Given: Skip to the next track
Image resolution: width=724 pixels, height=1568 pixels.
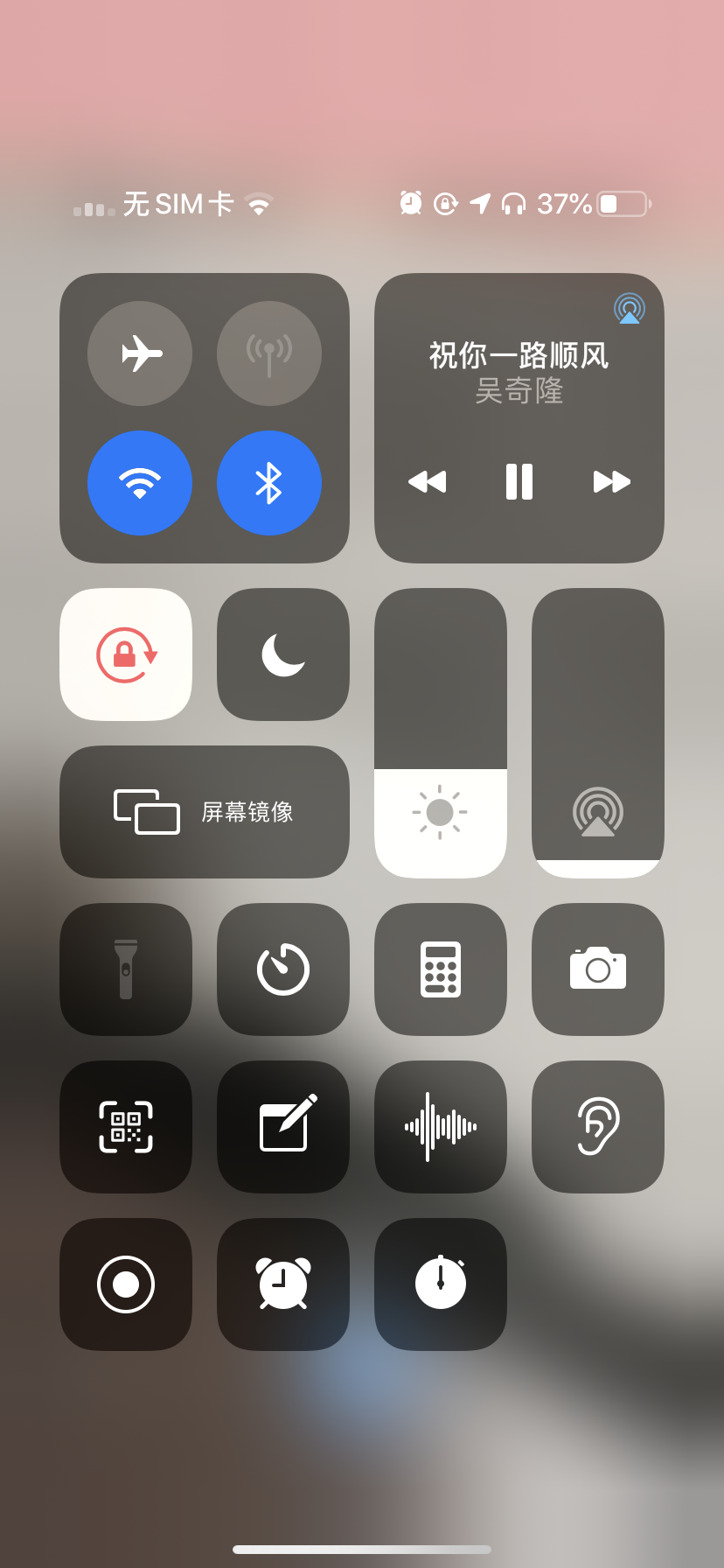Looking at the screenshot, I should coord(611,481).
